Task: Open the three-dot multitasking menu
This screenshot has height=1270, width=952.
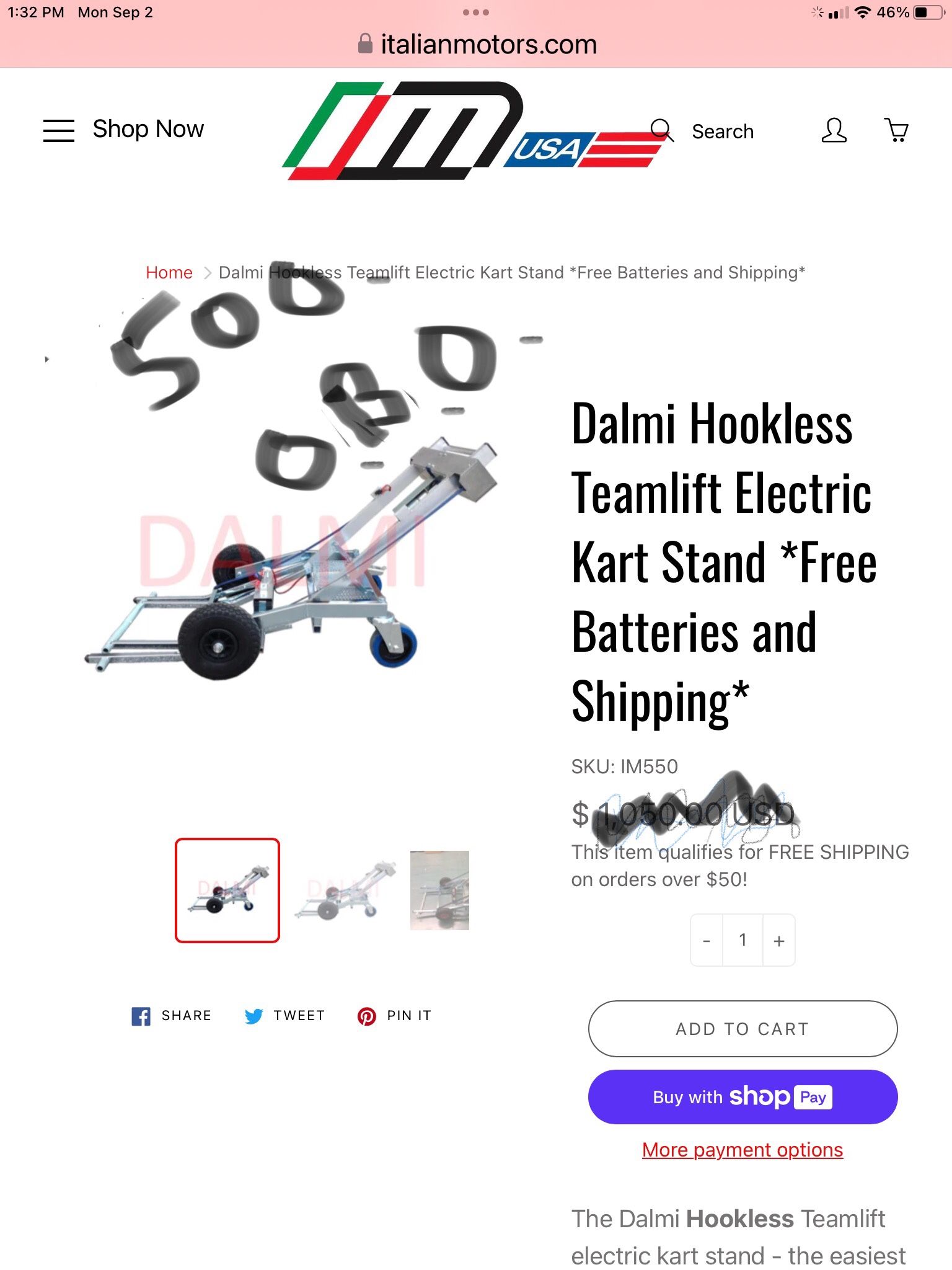Action: pyautogui.click(x=475, y=12)
